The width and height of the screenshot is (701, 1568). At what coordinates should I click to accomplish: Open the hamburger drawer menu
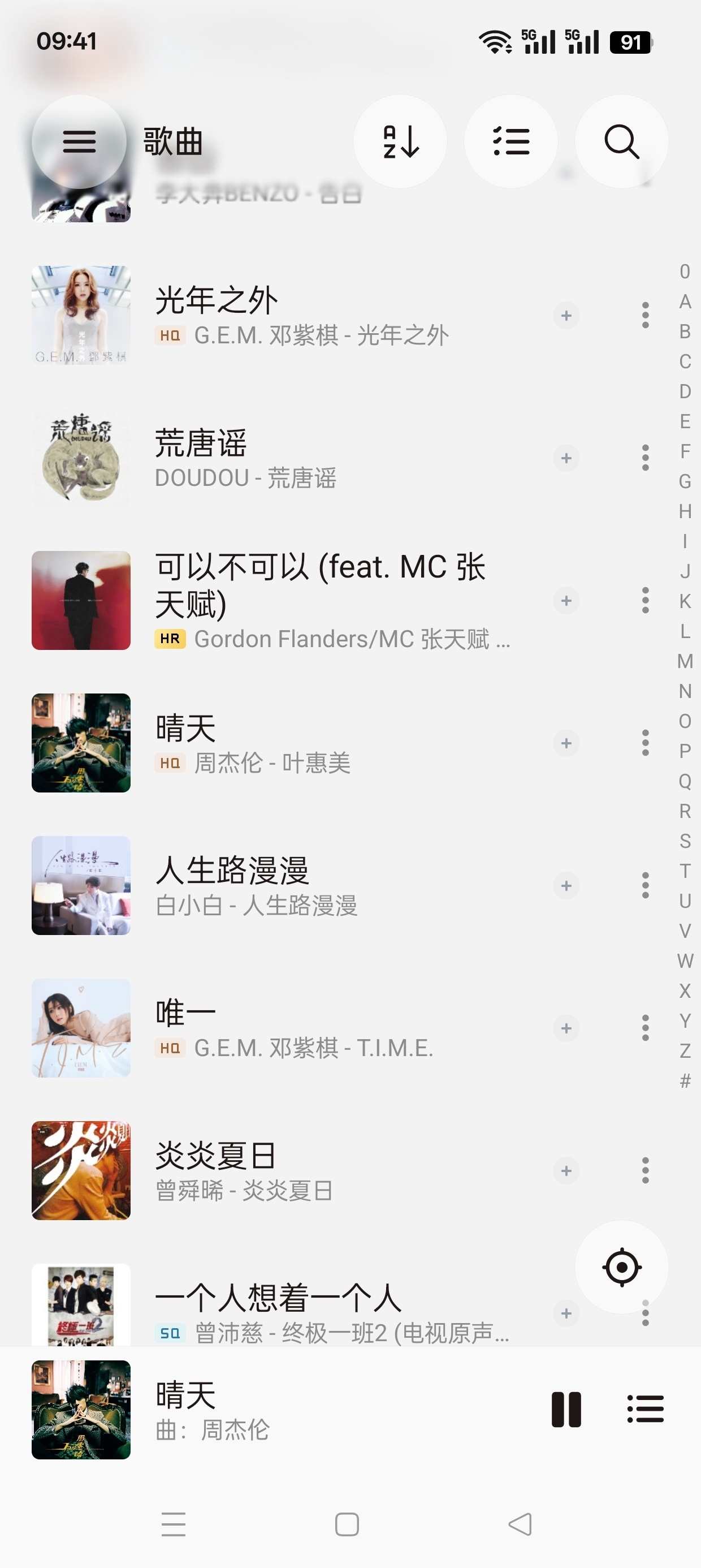coord(79,142)
